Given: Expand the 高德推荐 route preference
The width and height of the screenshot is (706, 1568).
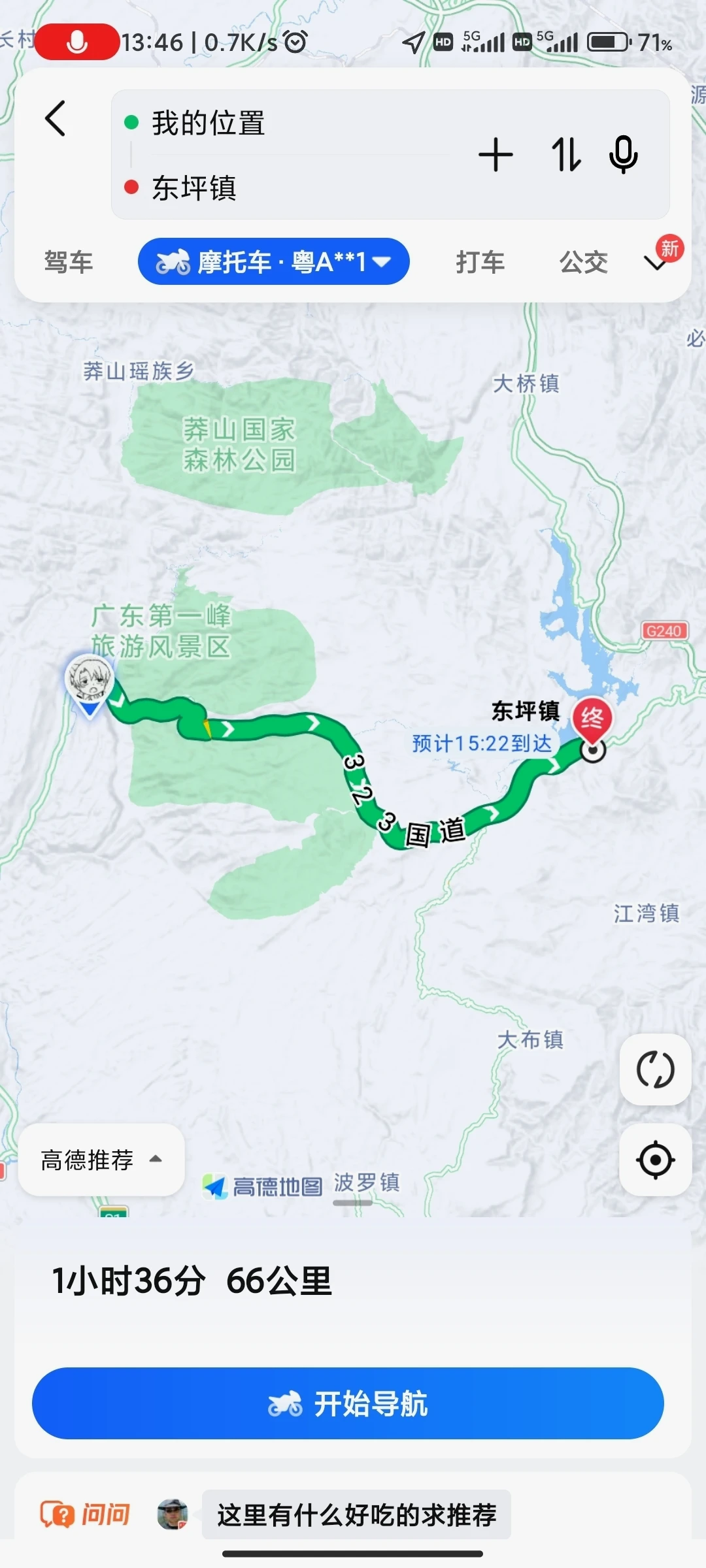Looking at the screenshot, I should [101, 1160].
